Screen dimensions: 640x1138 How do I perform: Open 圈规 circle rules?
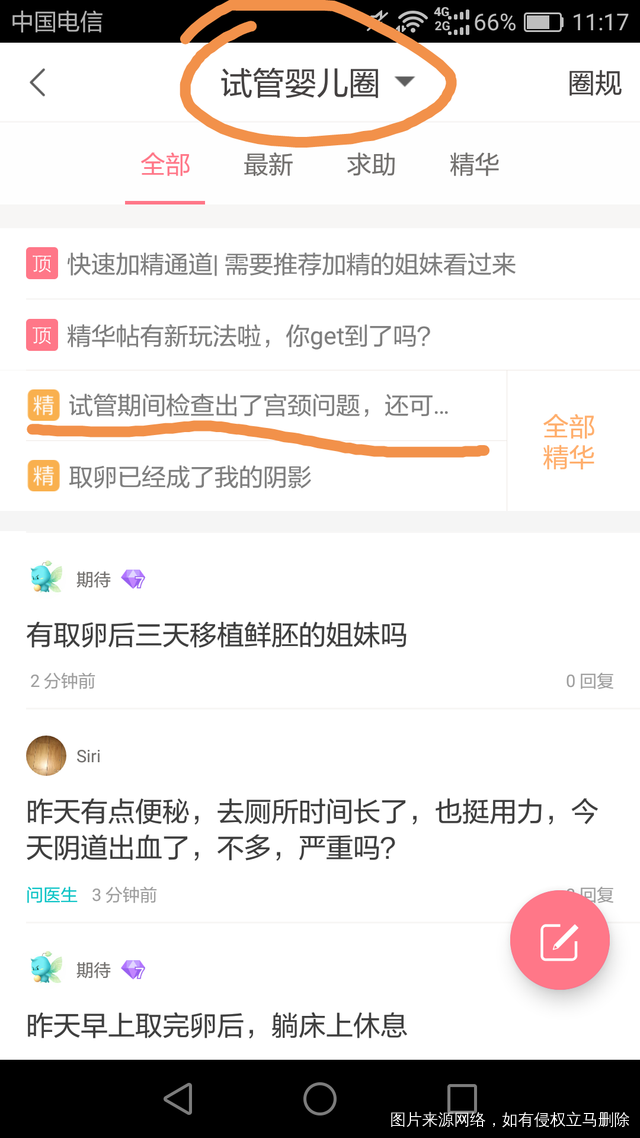click(594, 84)
